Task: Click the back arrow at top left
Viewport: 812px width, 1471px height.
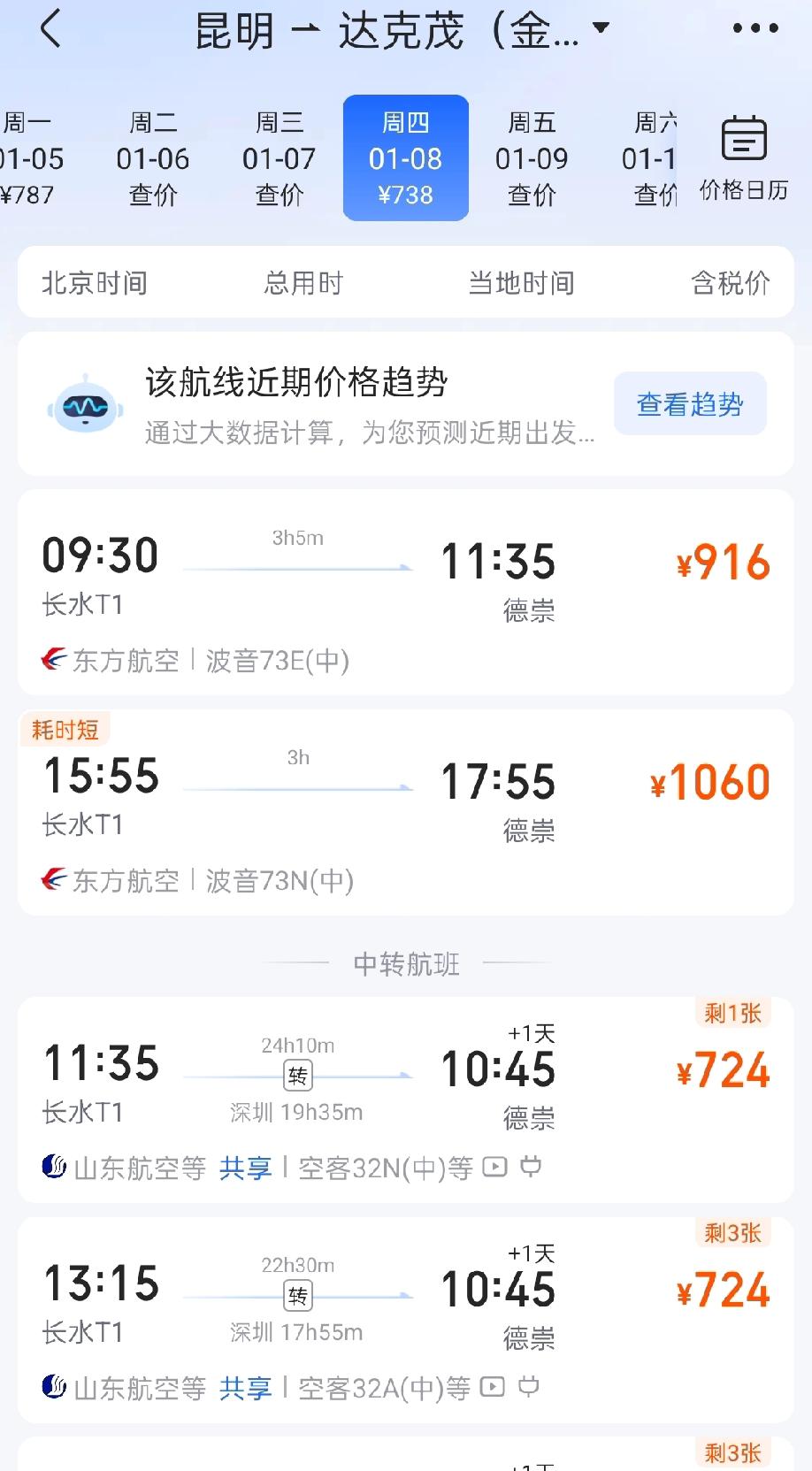Action: coord(50,29)
